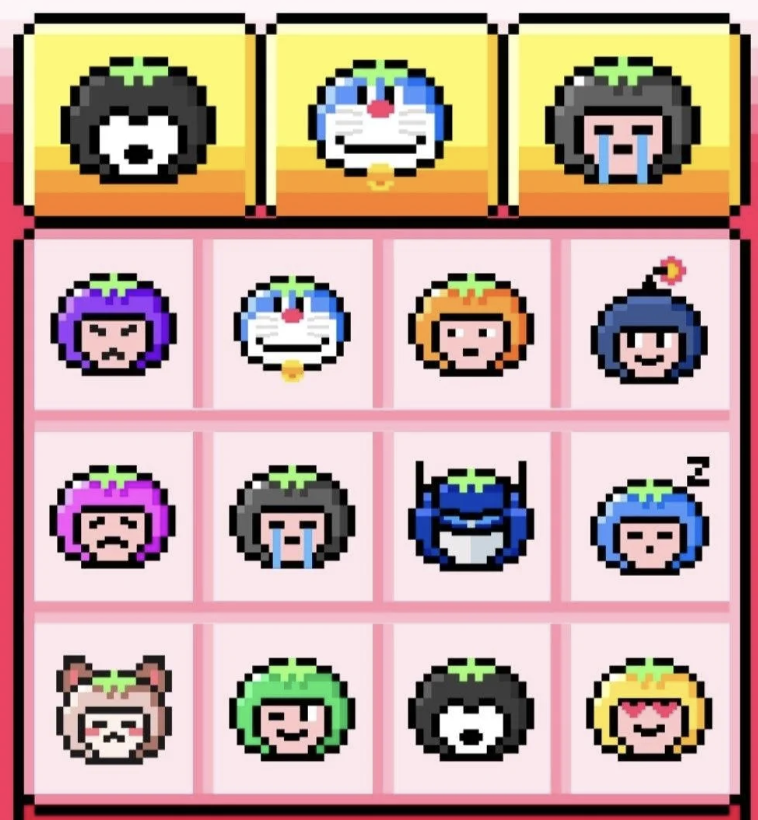This screenshot has height=820, width=758.
Task: Select the winking green helmet face tile
Action: [x=292, y=708]
